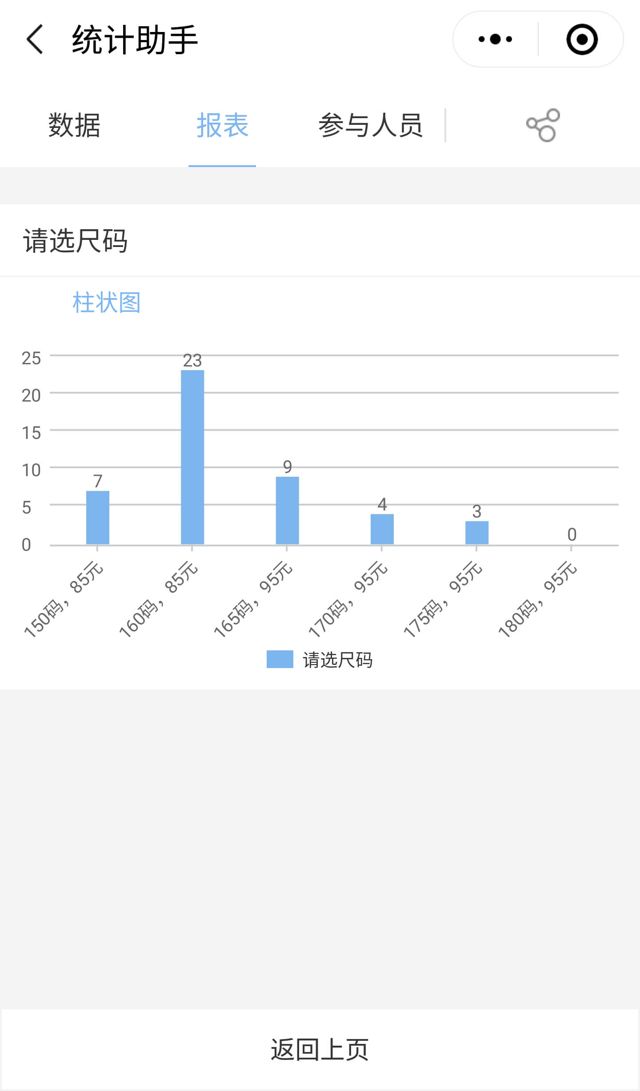Go back using the top-left arrow
The height and width of the screenshot is (1091, 640).
pyautogui.click(x=35, y=40)
